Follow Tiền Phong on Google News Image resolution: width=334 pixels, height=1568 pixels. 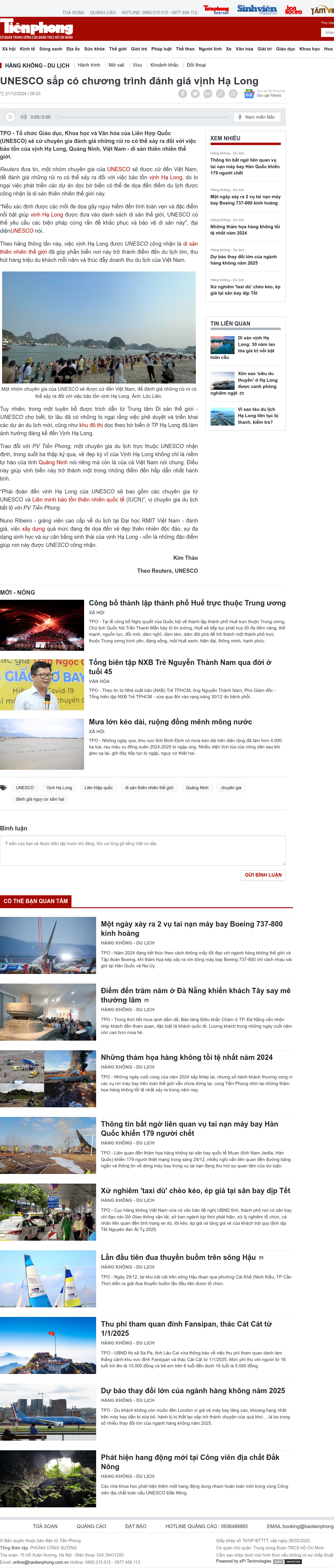tap(264, 94)
